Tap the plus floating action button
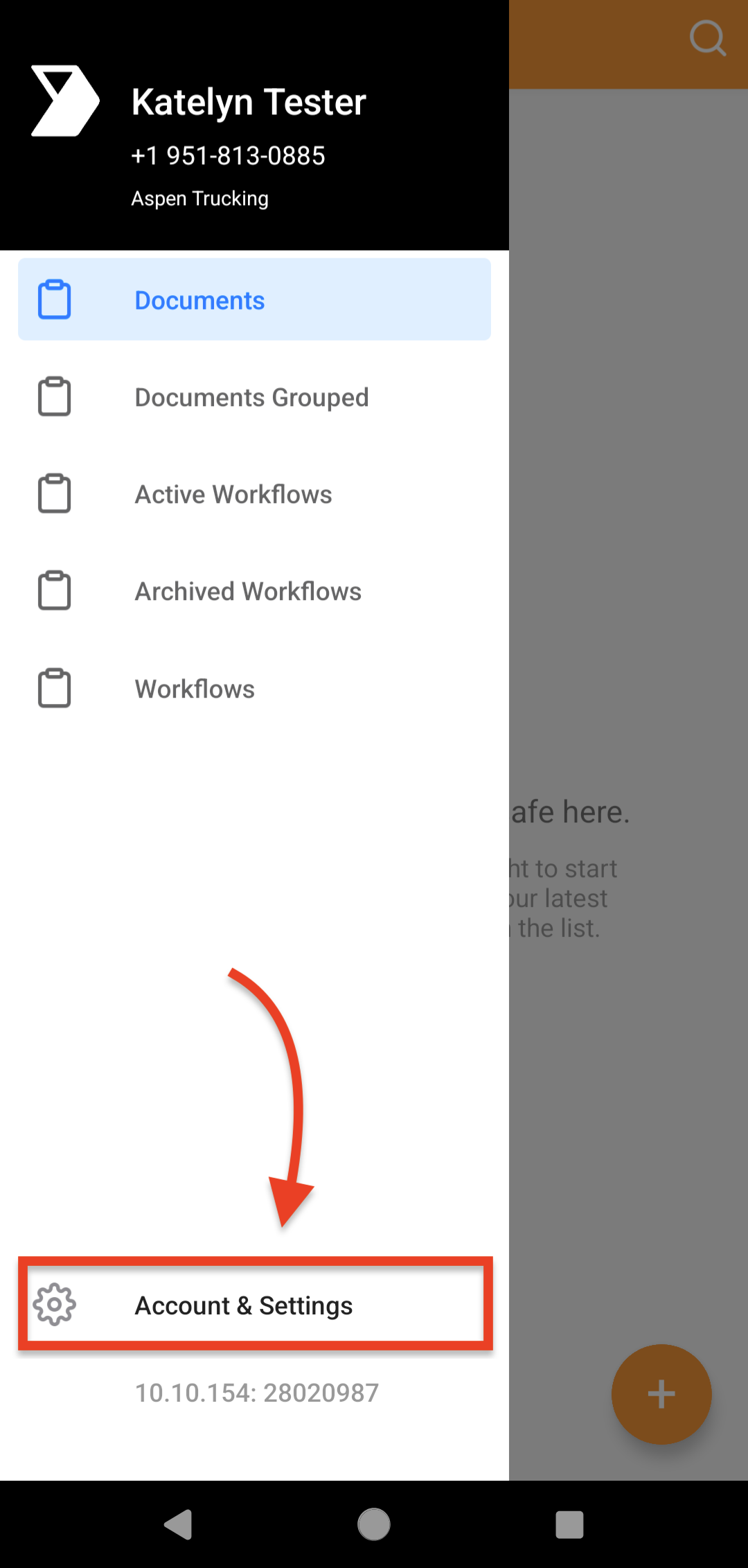This screenshot has height=1568, width=748. 661,1393
